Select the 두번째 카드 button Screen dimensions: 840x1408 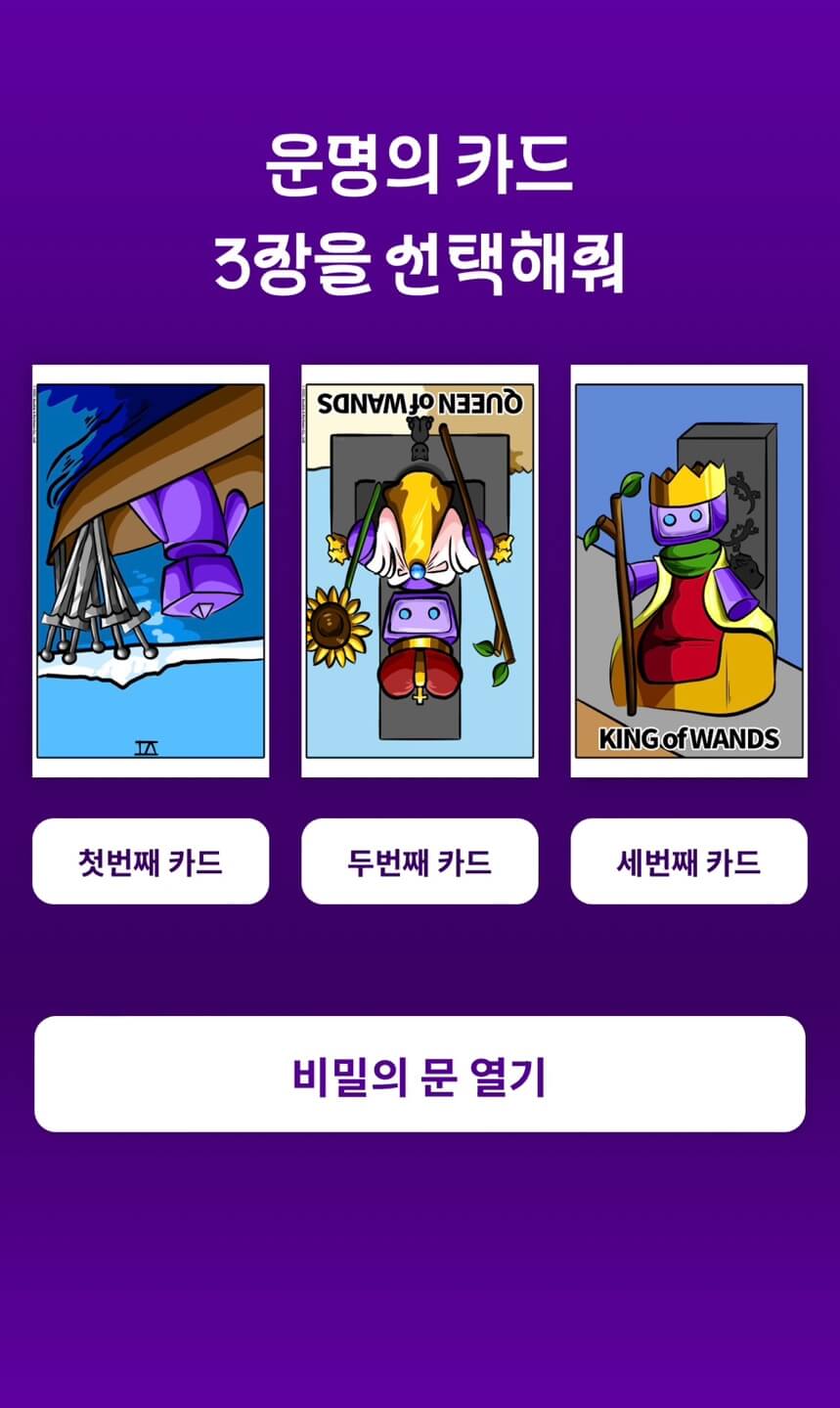coord(420,861)
